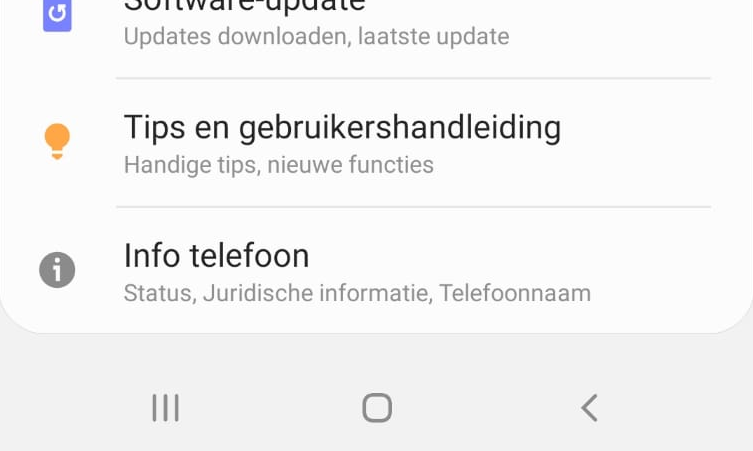753x451 pixels.
Task: Go to the home screen
Action: (377, 407)
